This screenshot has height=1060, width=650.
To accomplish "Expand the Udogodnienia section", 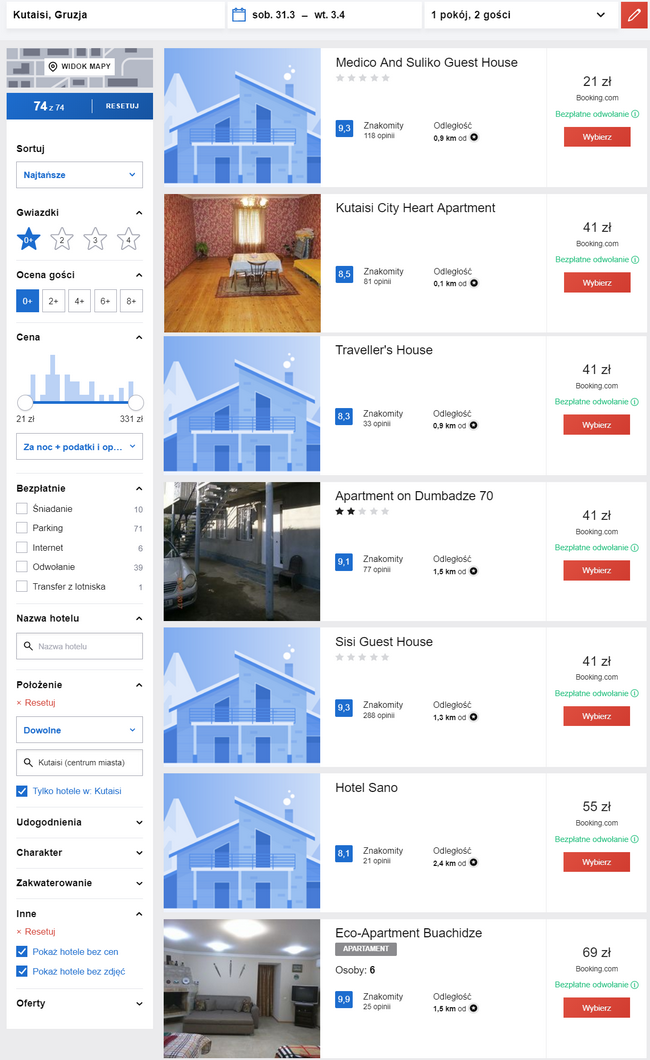I will click(x=79, y=823).
